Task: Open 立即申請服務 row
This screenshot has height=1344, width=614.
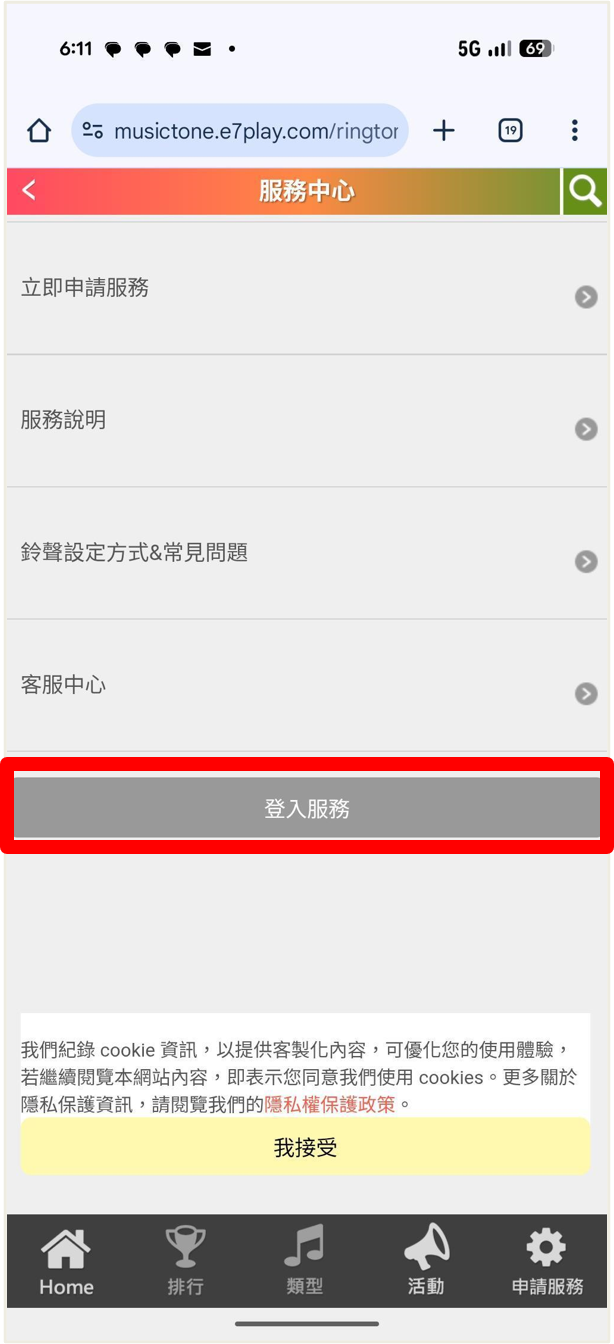Action: (x=306, y=289)
